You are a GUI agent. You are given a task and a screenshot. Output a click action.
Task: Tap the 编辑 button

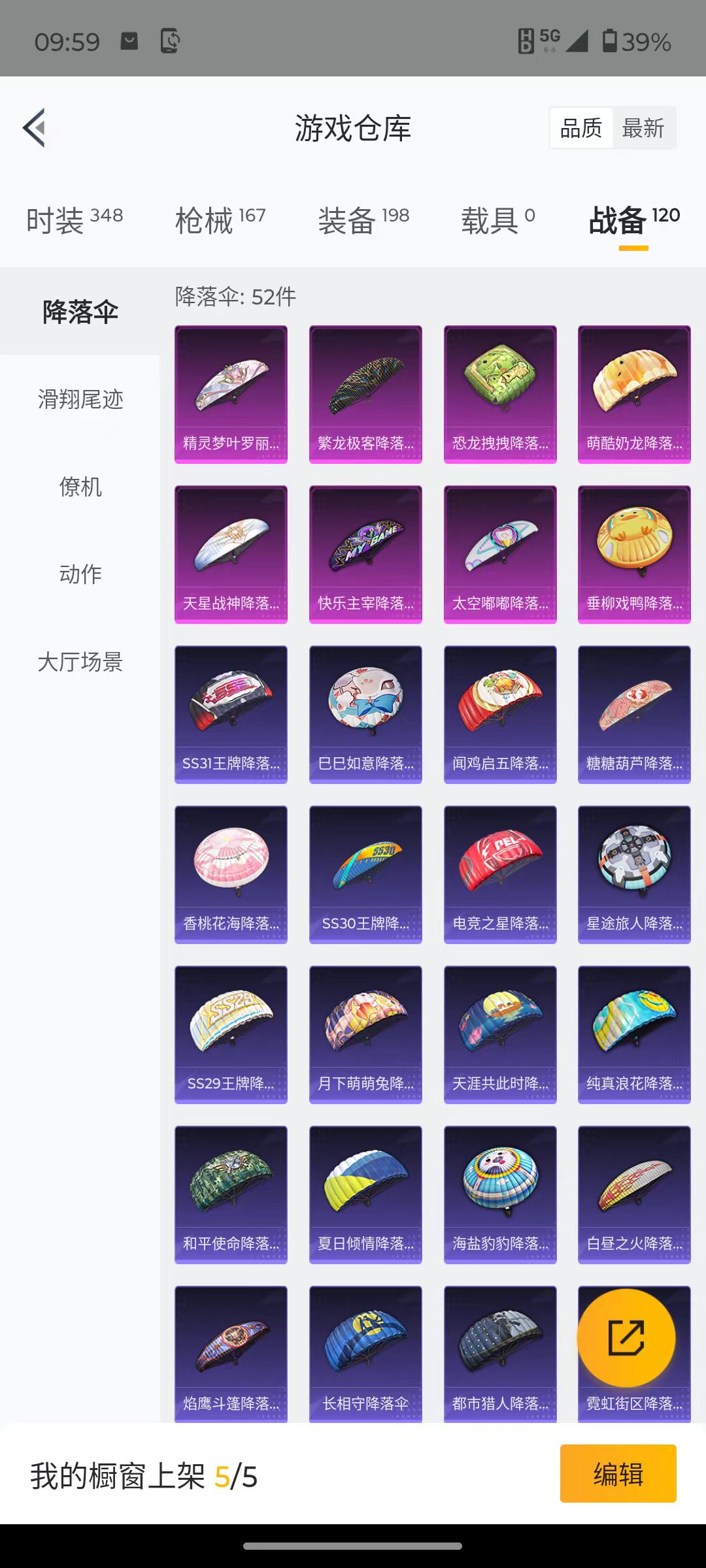pos(618,1473)
